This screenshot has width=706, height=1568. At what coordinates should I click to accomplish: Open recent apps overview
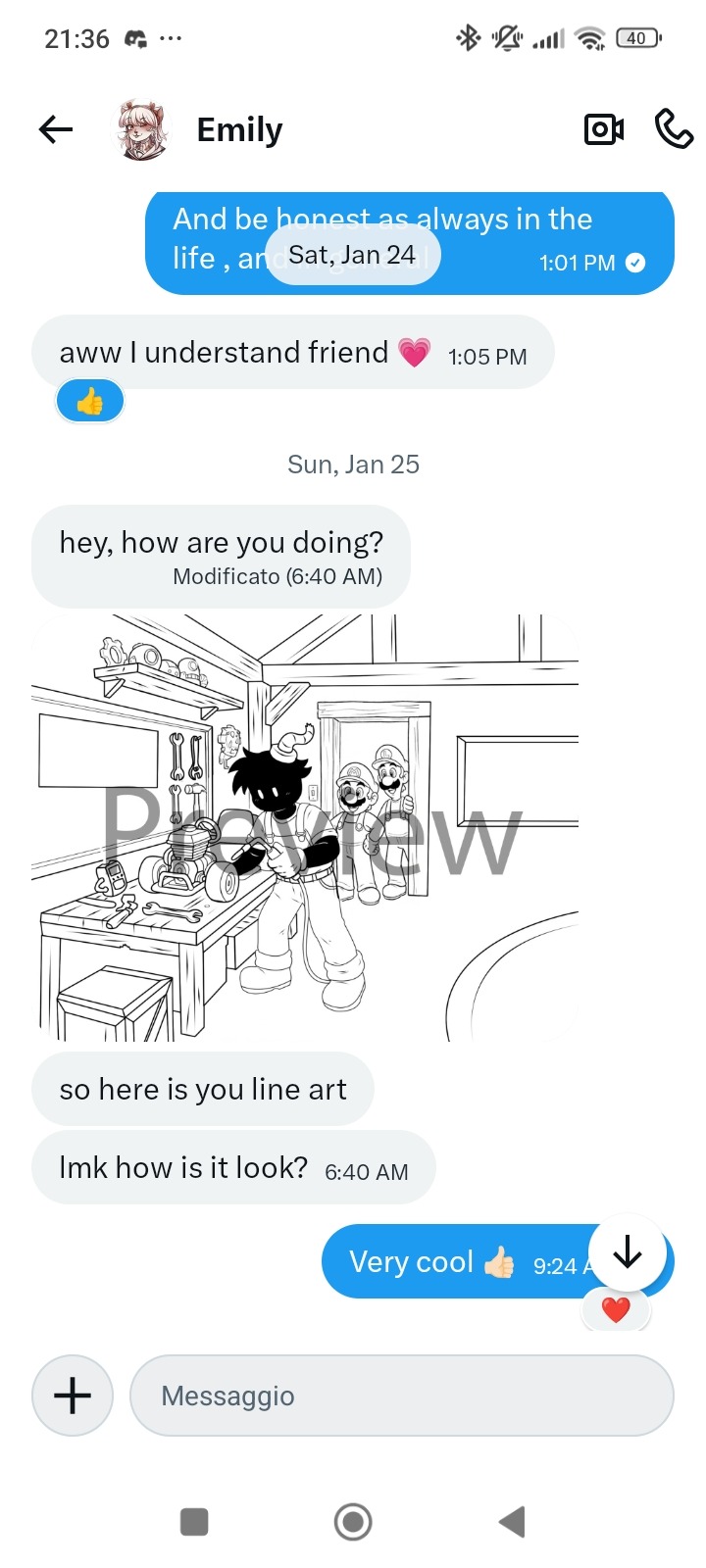click(x=194, y=1522)
